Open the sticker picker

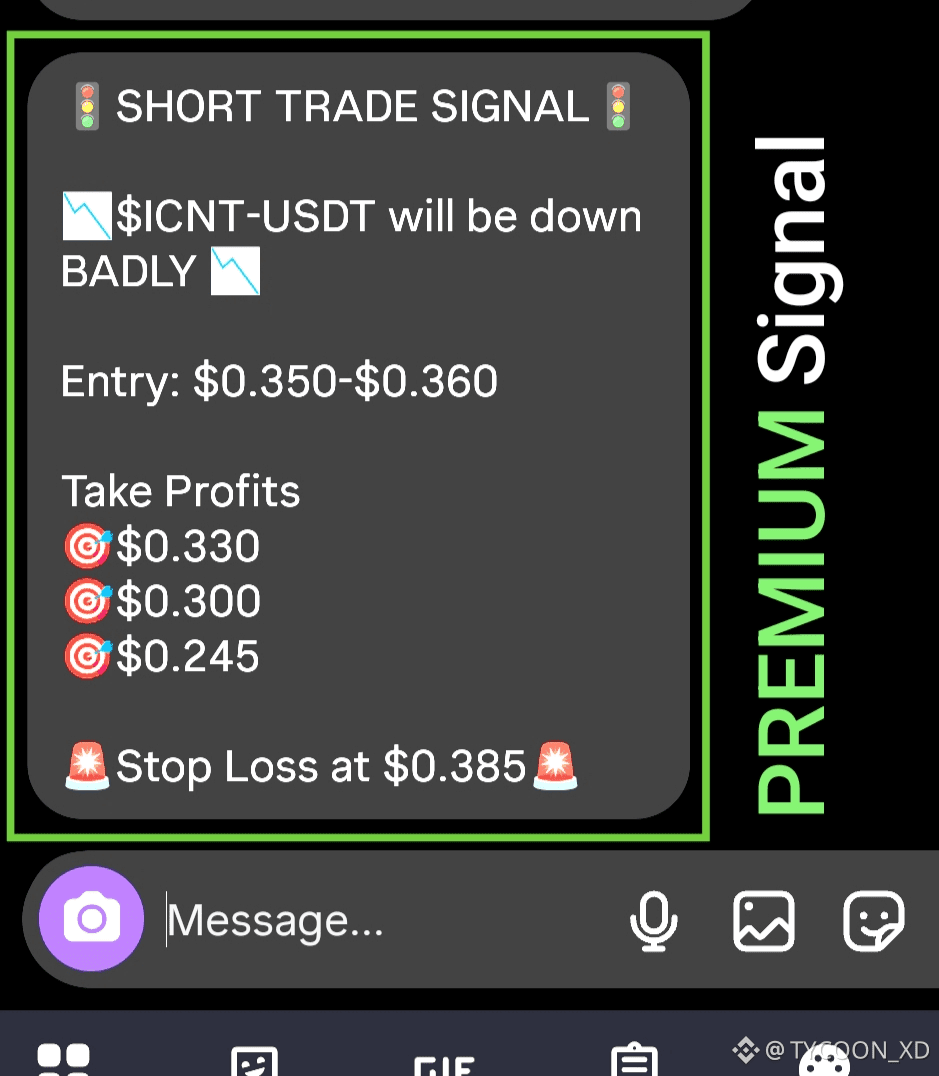click(x=873, y=920)
